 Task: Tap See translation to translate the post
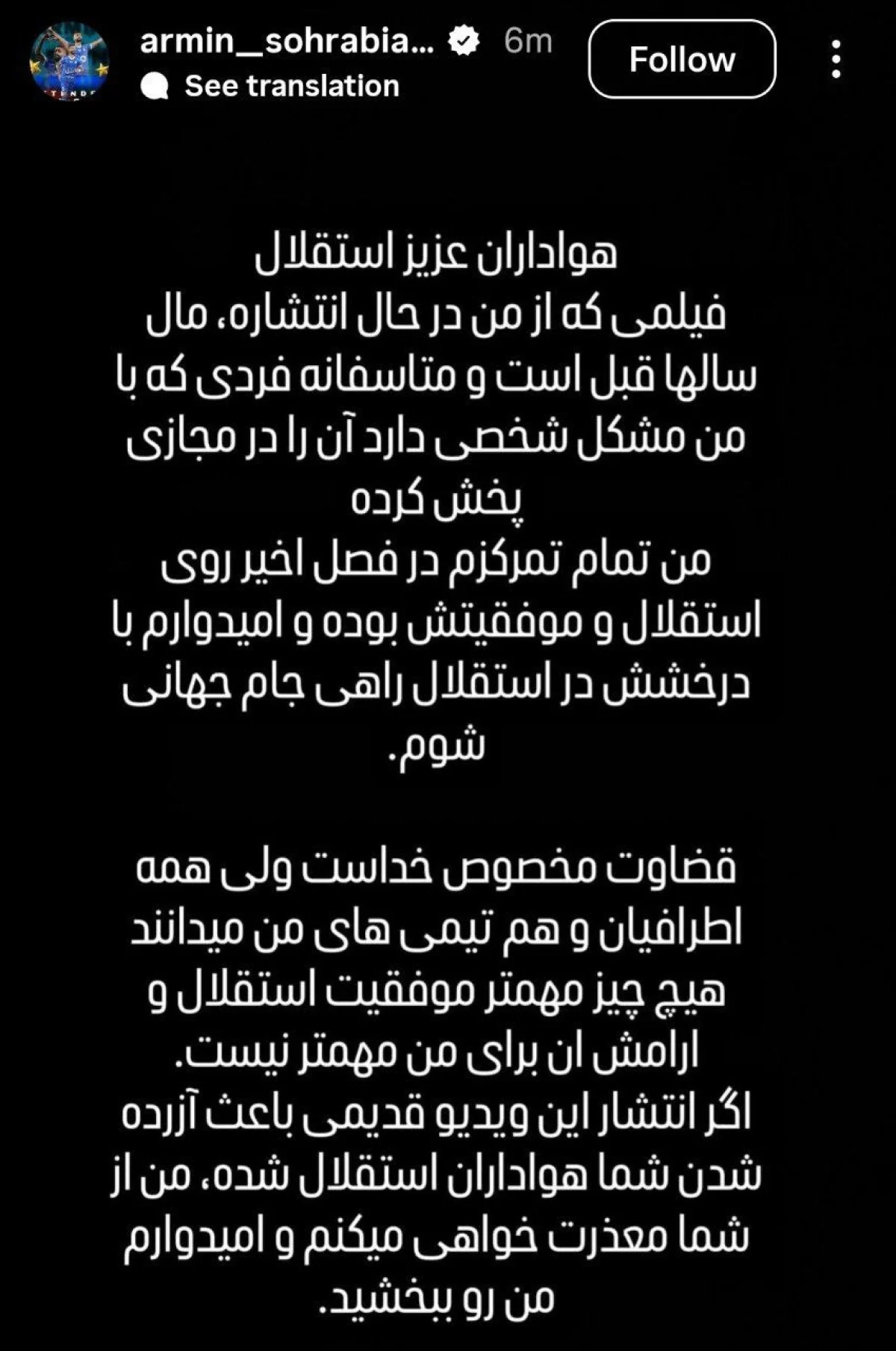click(291, 84)
